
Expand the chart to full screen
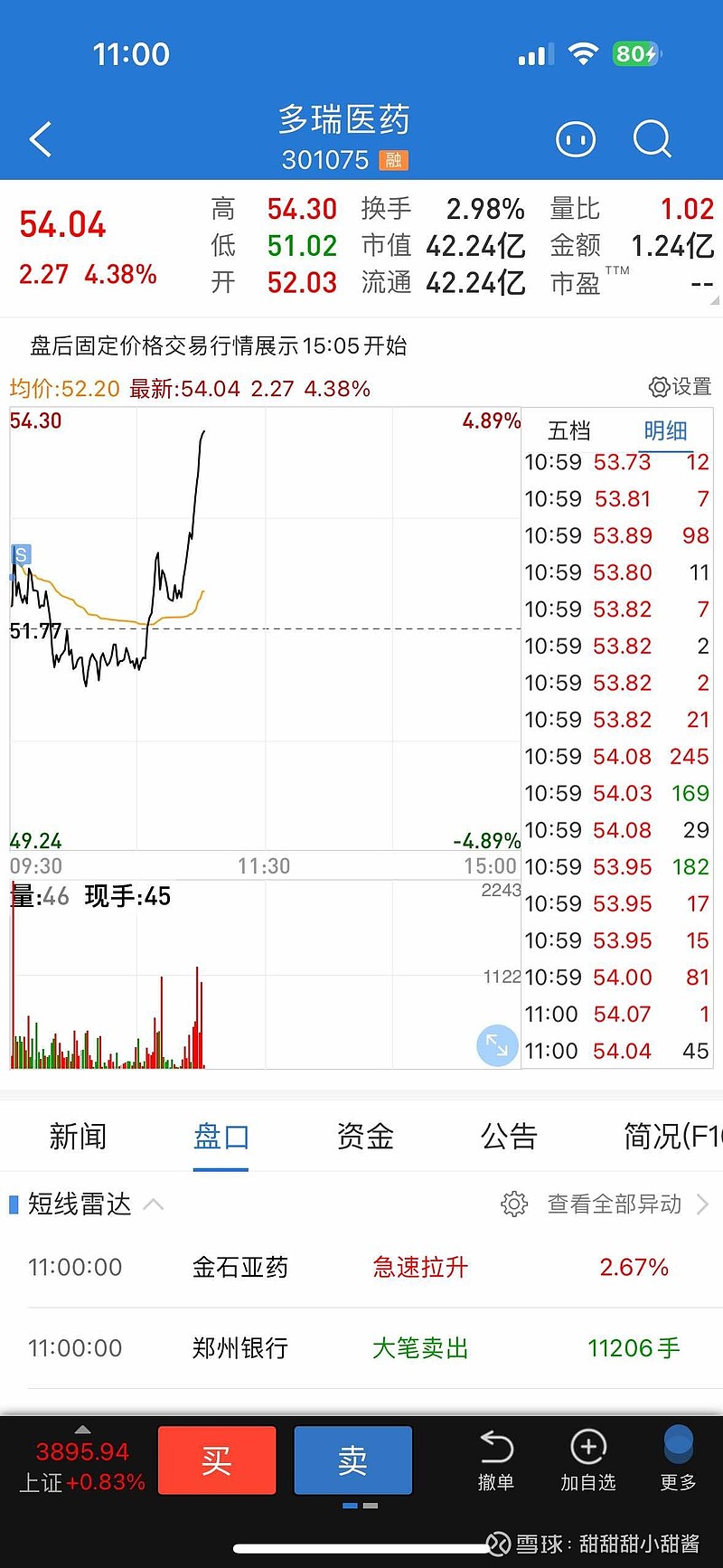(x=497, y=1045)
